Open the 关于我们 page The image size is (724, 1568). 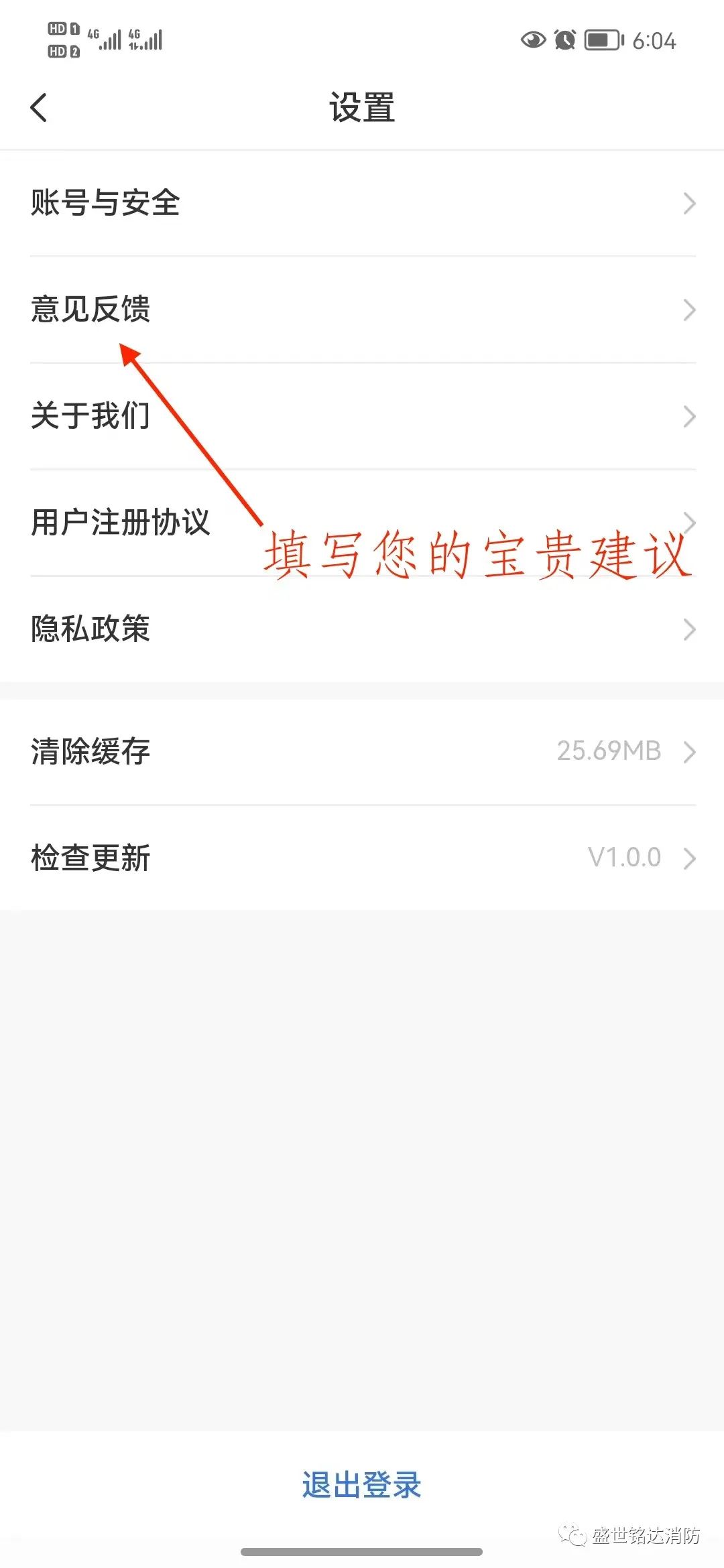click(x=362, y=416)
